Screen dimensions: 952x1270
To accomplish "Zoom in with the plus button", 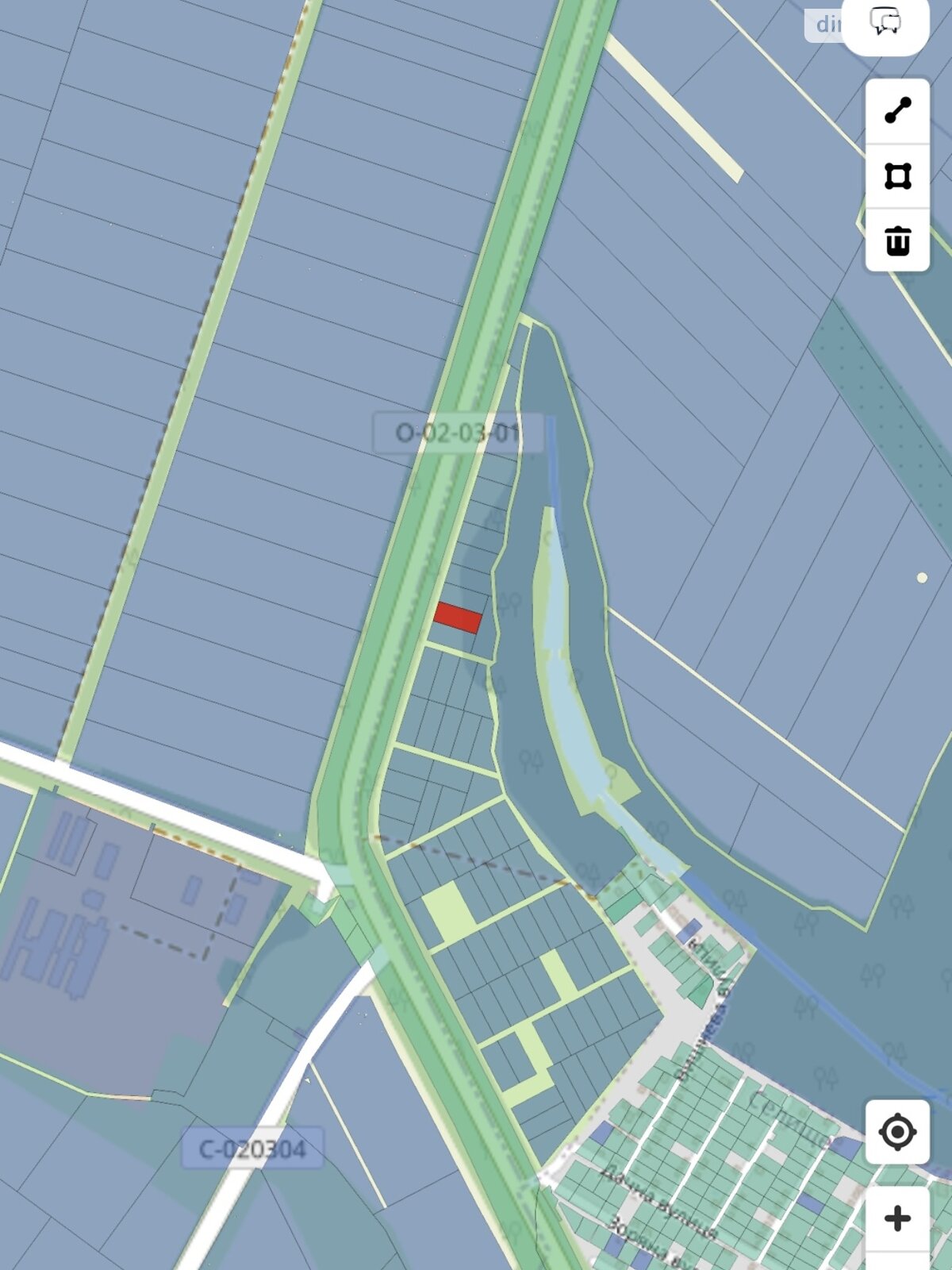I will [897, 1218].
